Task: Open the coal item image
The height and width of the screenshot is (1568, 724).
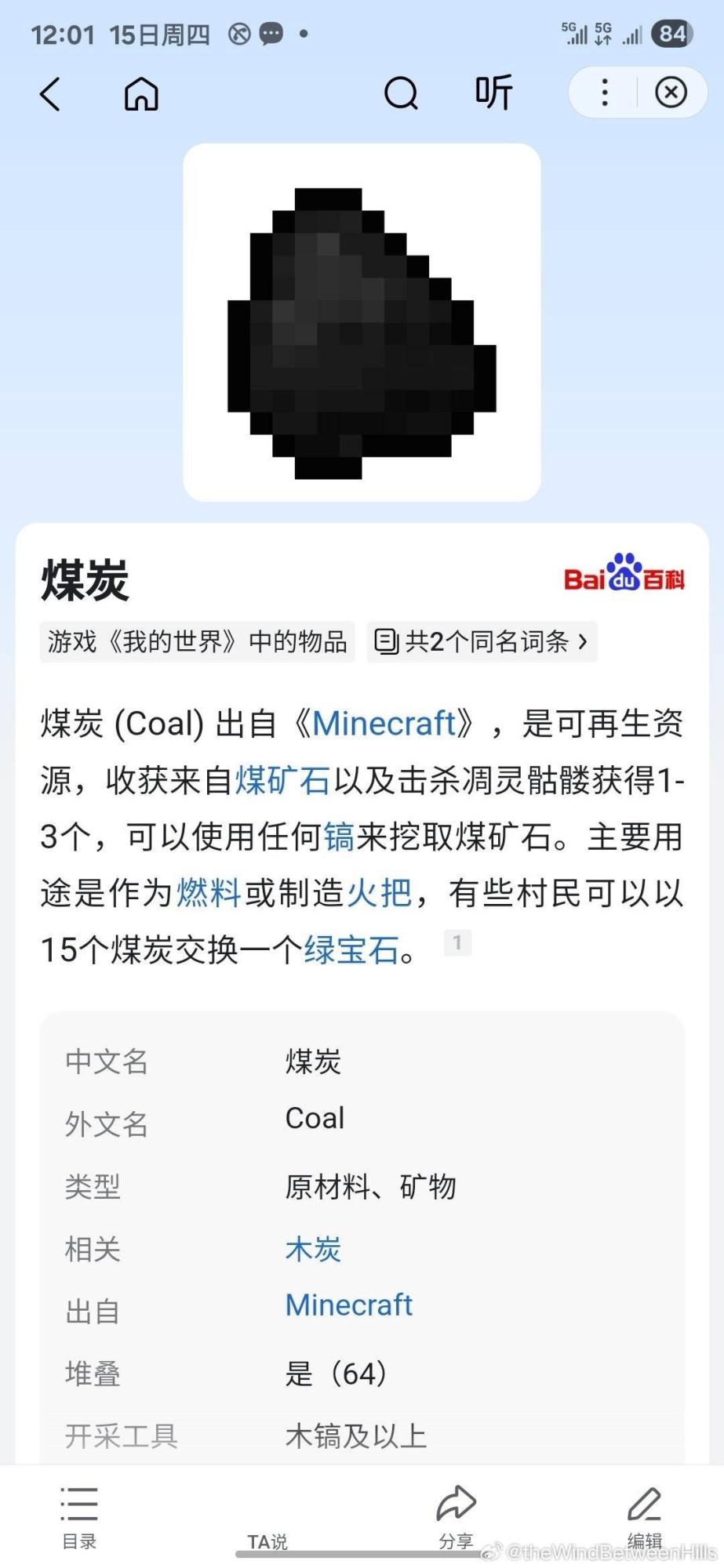Action: click(x=362, y=322)
